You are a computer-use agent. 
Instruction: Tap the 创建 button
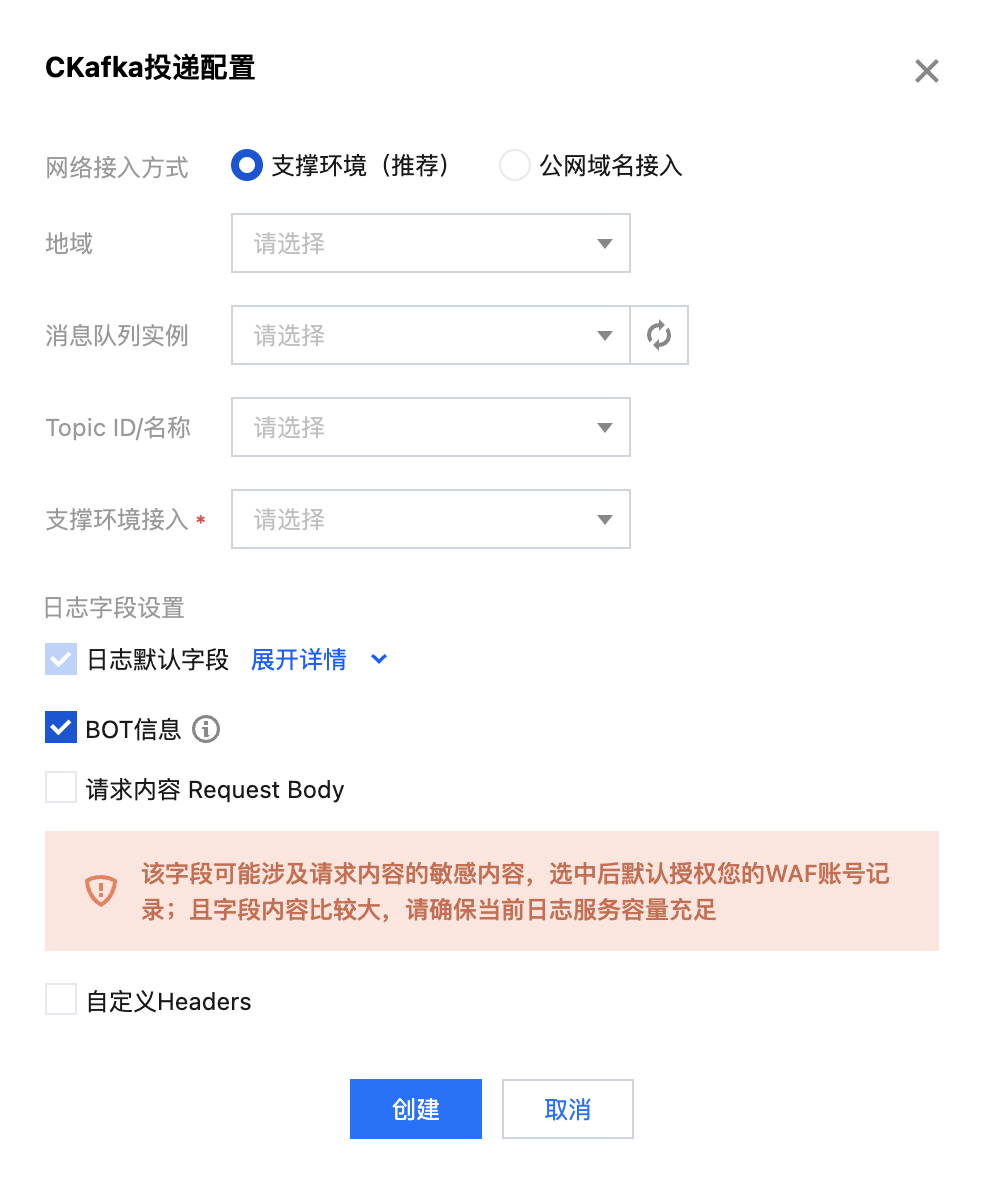416,1109
